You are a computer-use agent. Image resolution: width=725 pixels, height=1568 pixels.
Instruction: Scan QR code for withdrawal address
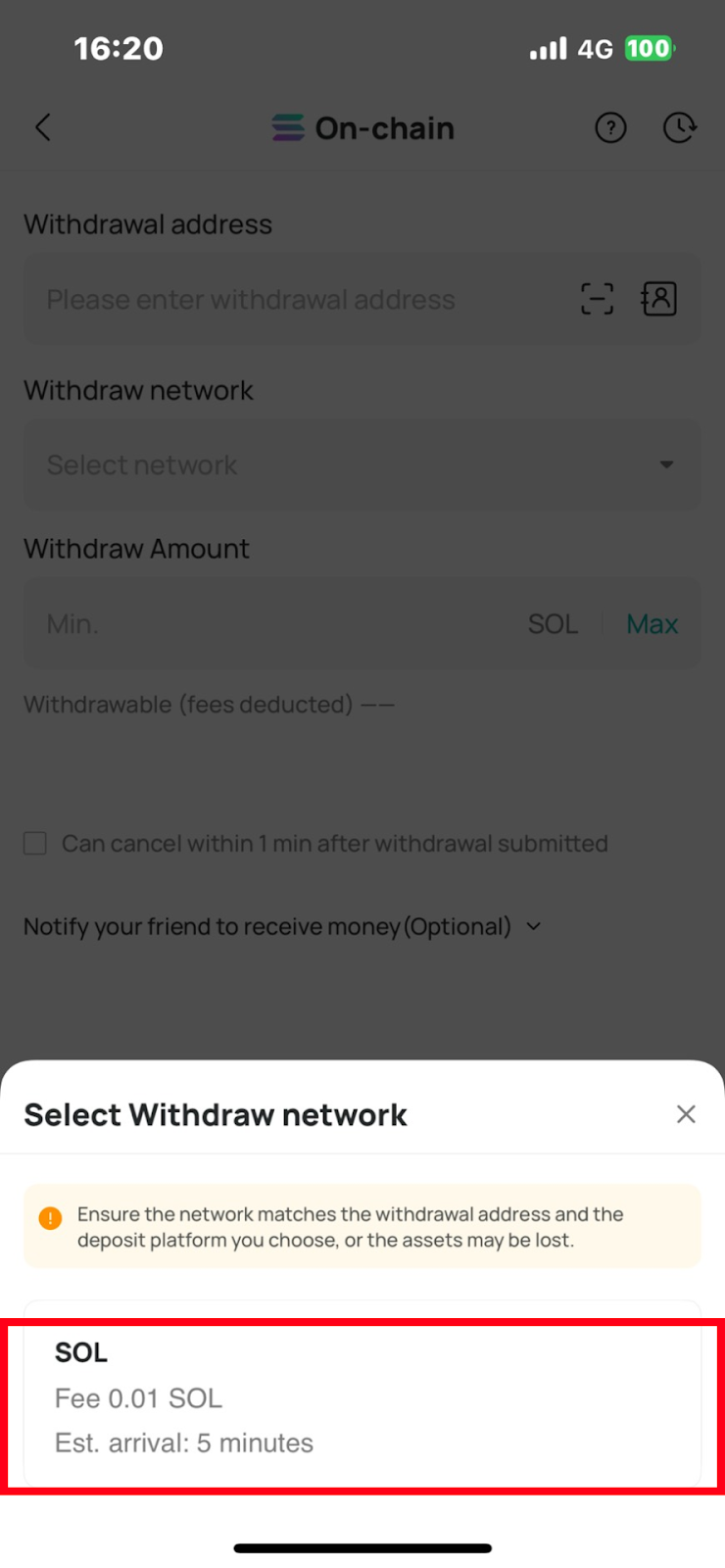pyautogui.click(x=597, y=299)
